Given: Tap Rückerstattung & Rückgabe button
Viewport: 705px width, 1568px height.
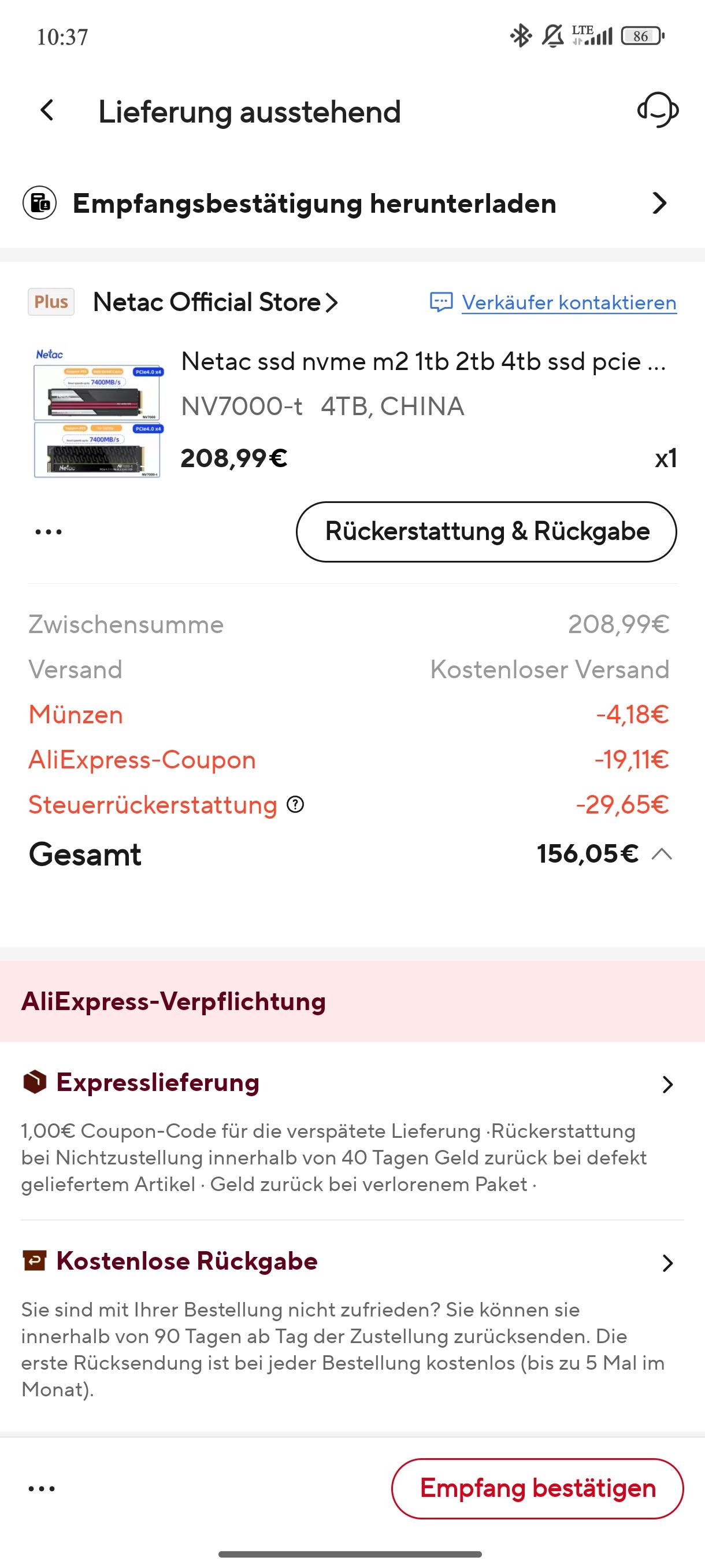Looking at the screenshot, I should 486,531.
